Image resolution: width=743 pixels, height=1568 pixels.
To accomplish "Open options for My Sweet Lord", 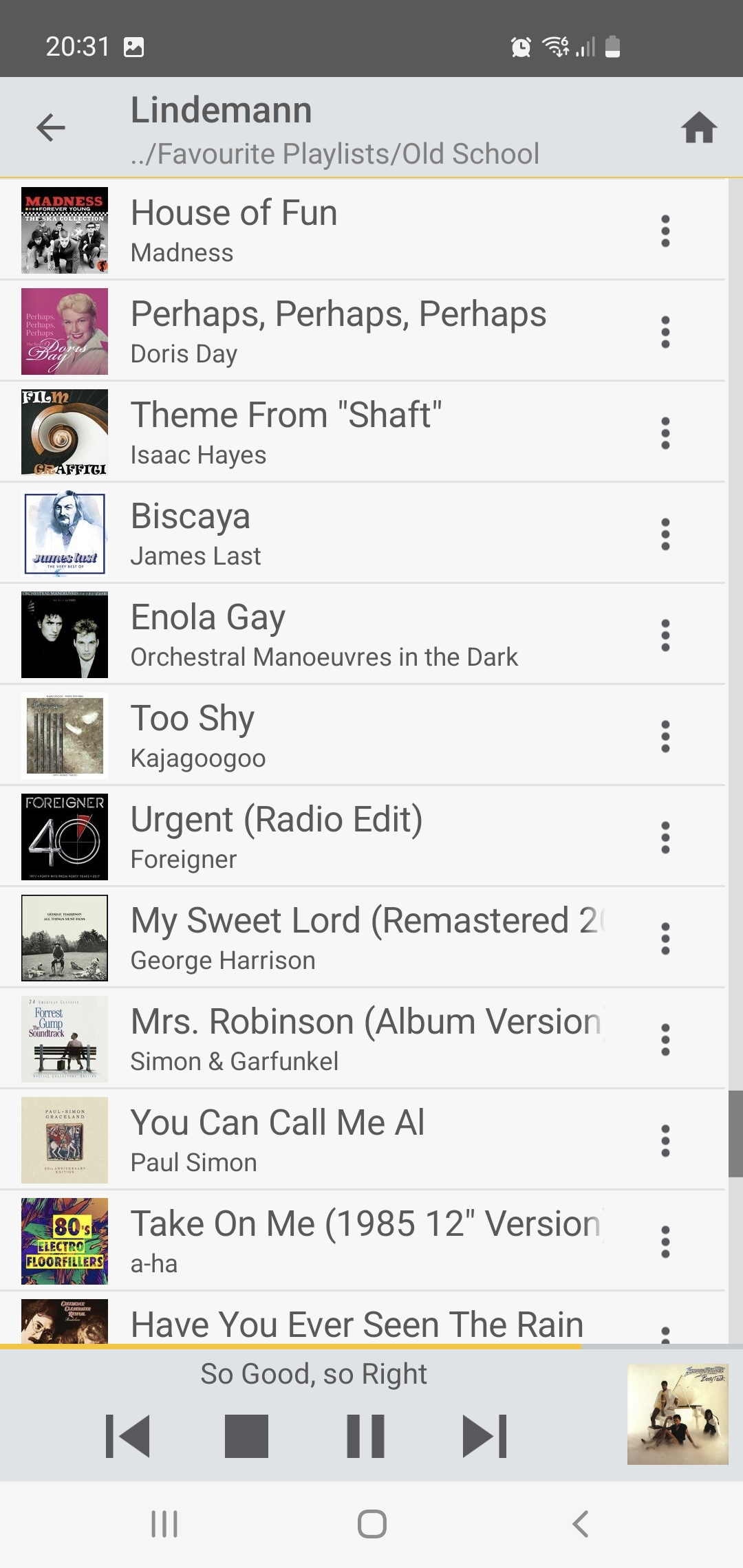I will click(665, 939).
